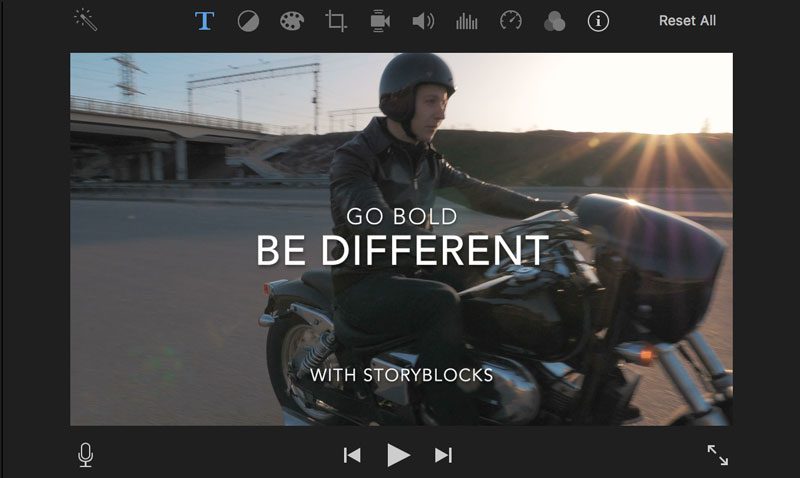Open the volume settings
Screen dimensions: 800x478
423,21
